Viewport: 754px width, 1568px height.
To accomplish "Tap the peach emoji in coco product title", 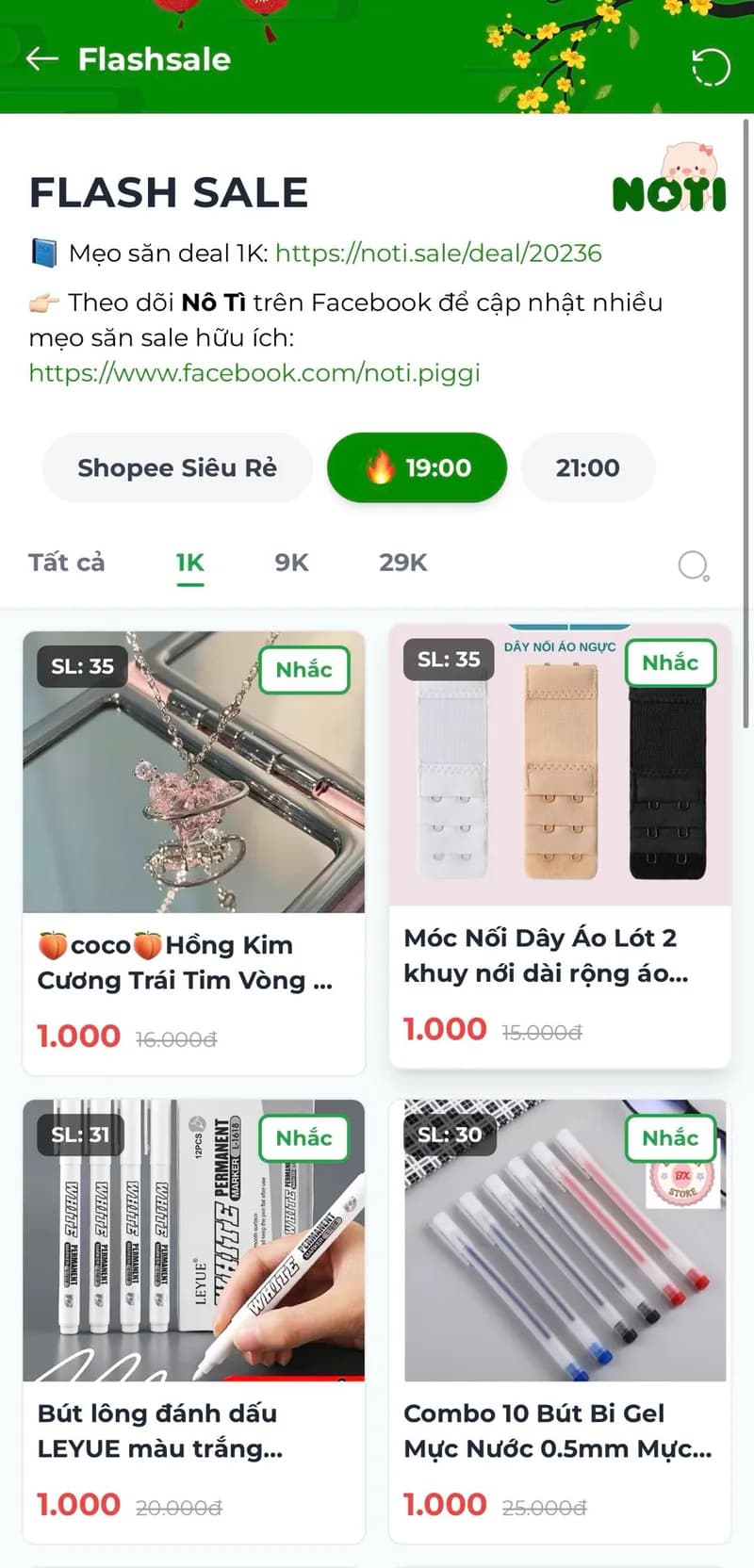I will pos(52,944).
